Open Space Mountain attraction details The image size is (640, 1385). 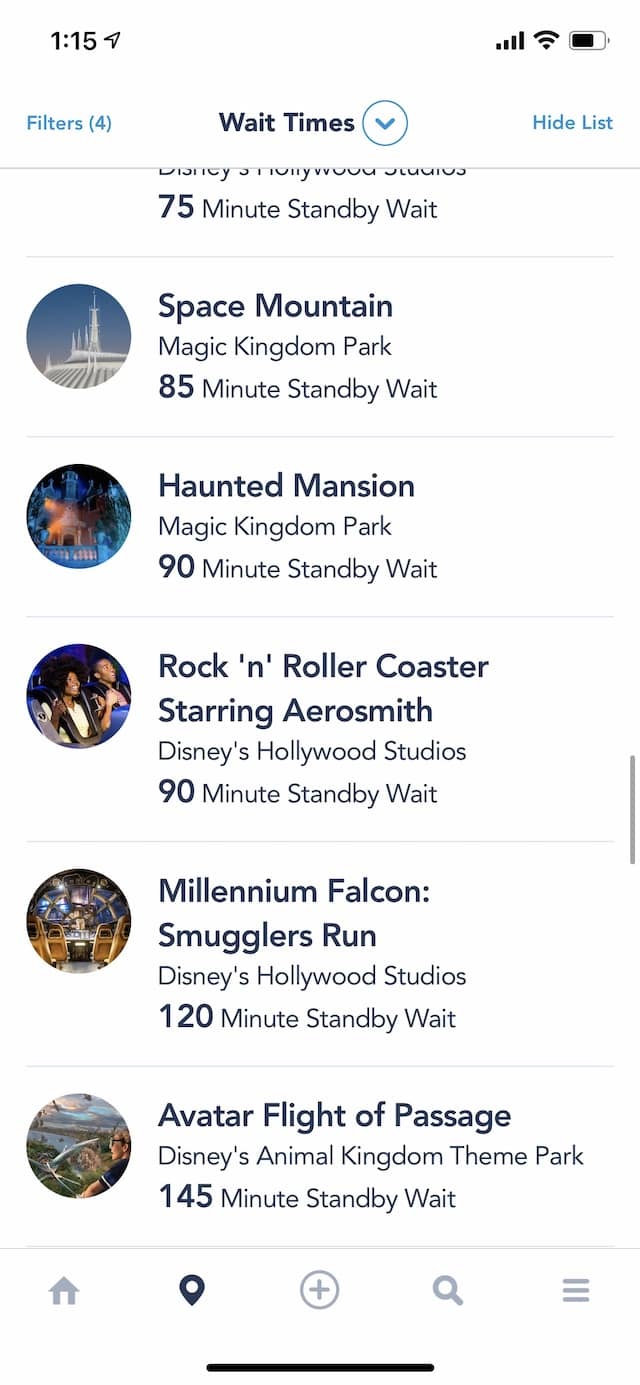320,347
